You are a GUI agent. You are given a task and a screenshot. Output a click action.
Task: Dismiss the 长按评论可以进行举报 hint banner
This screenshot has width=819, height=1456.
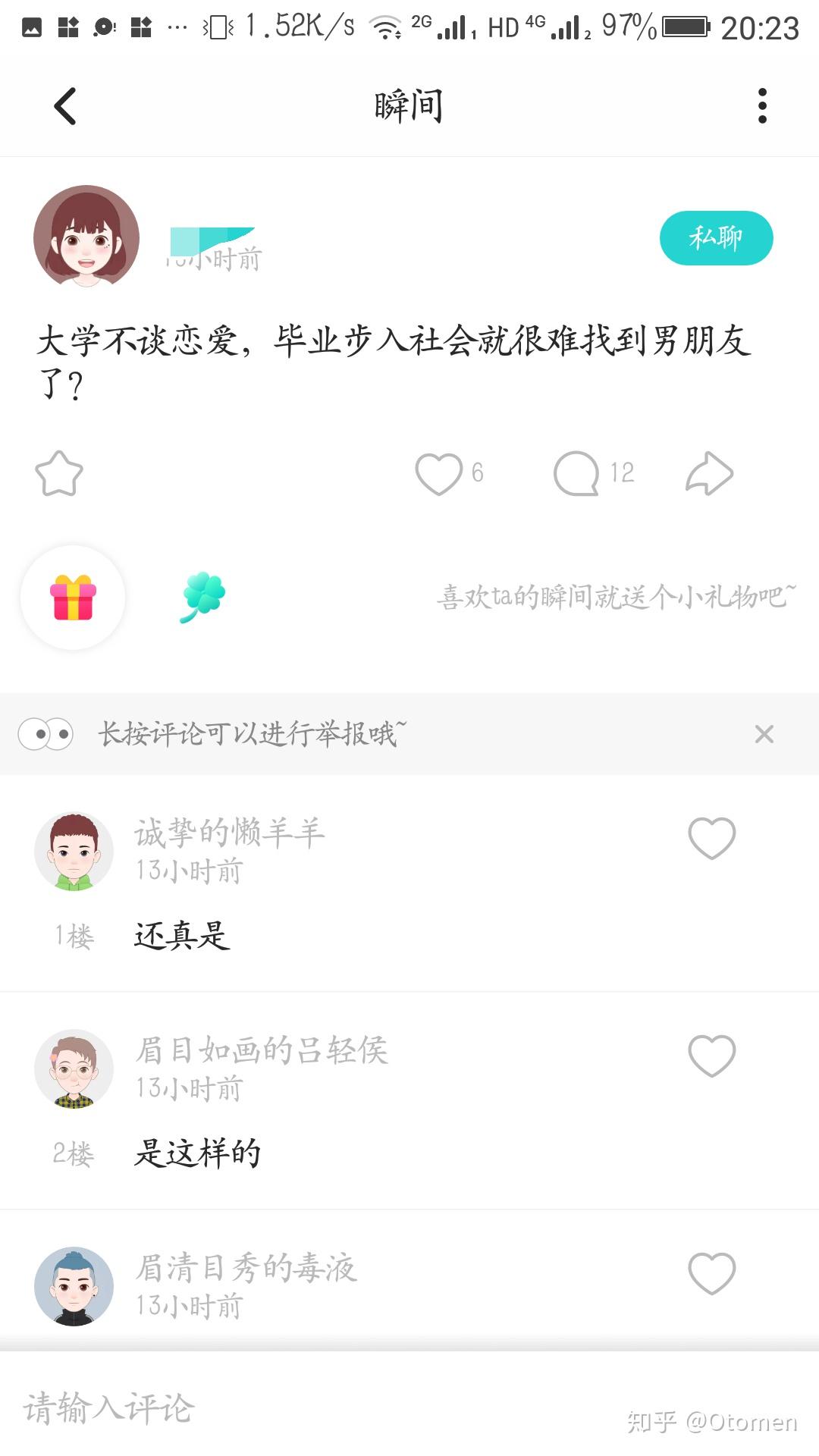point(764,734)
